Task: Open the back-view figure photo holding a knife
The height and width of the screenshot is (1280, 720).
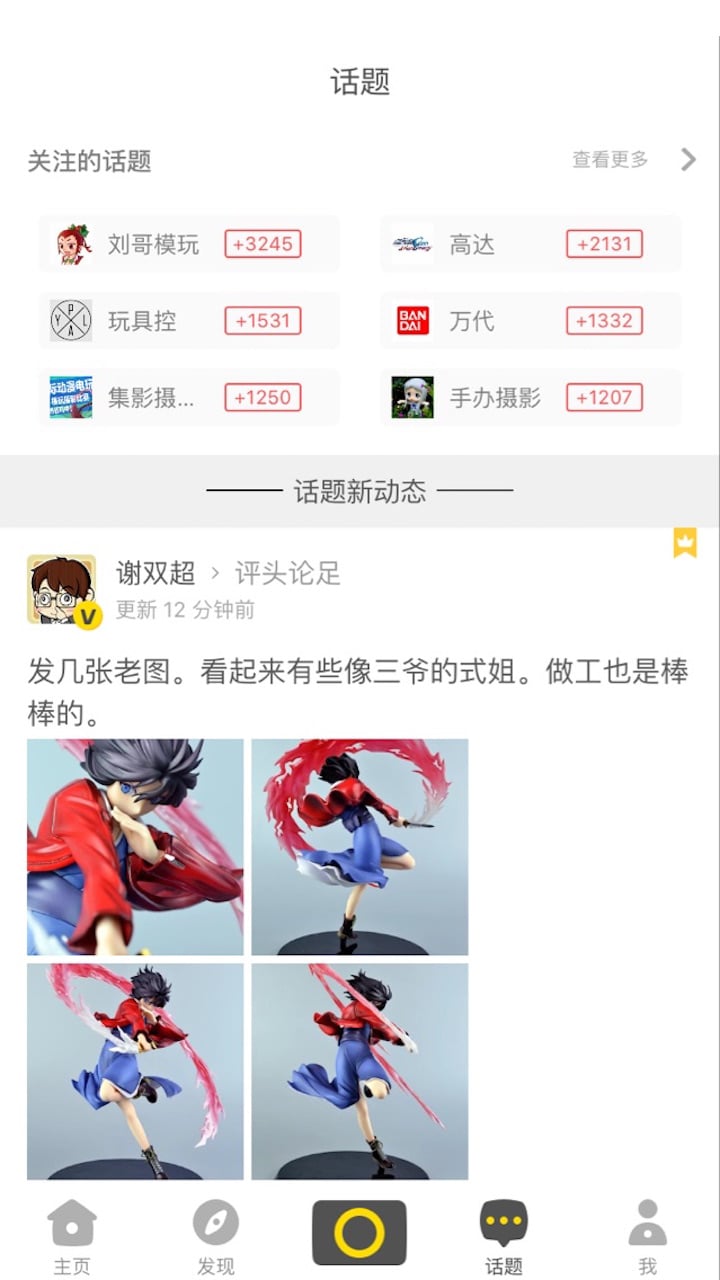Action: pyautogui.click(x=360, y=847)
